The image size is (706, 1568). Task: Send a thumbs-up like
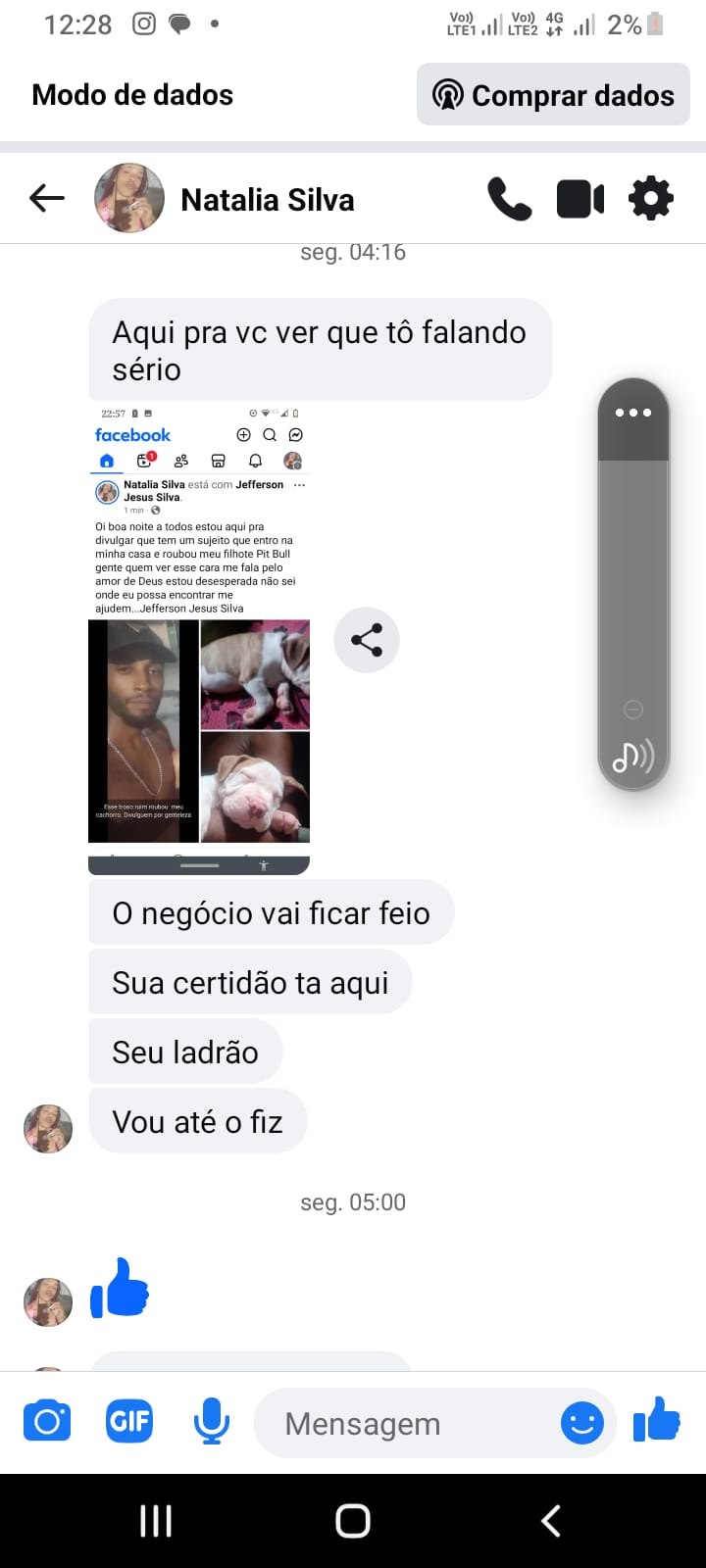[x=657, y=1420]
